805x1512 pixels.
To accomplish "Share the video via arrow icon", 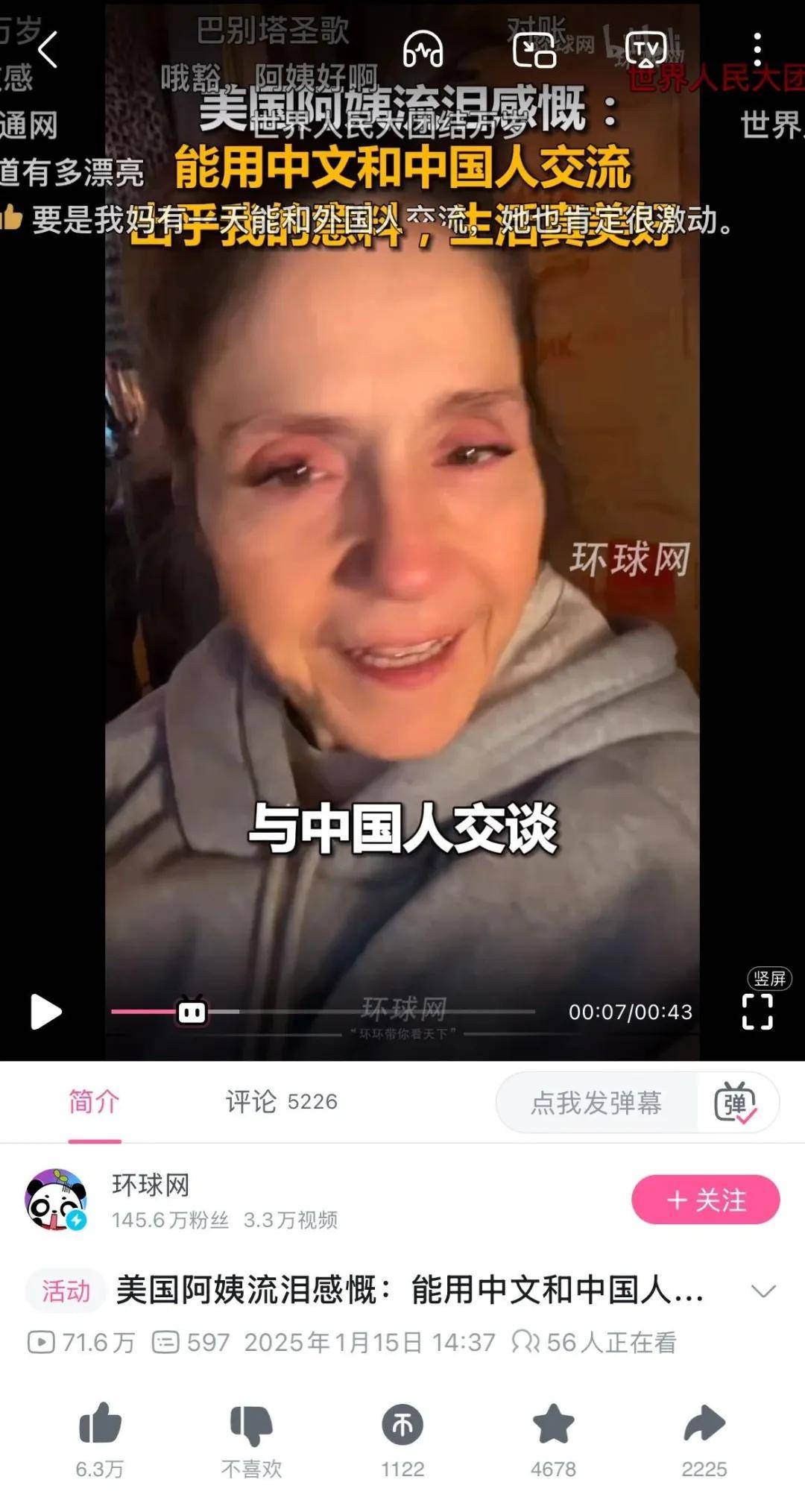I will tap(704, 1424).
